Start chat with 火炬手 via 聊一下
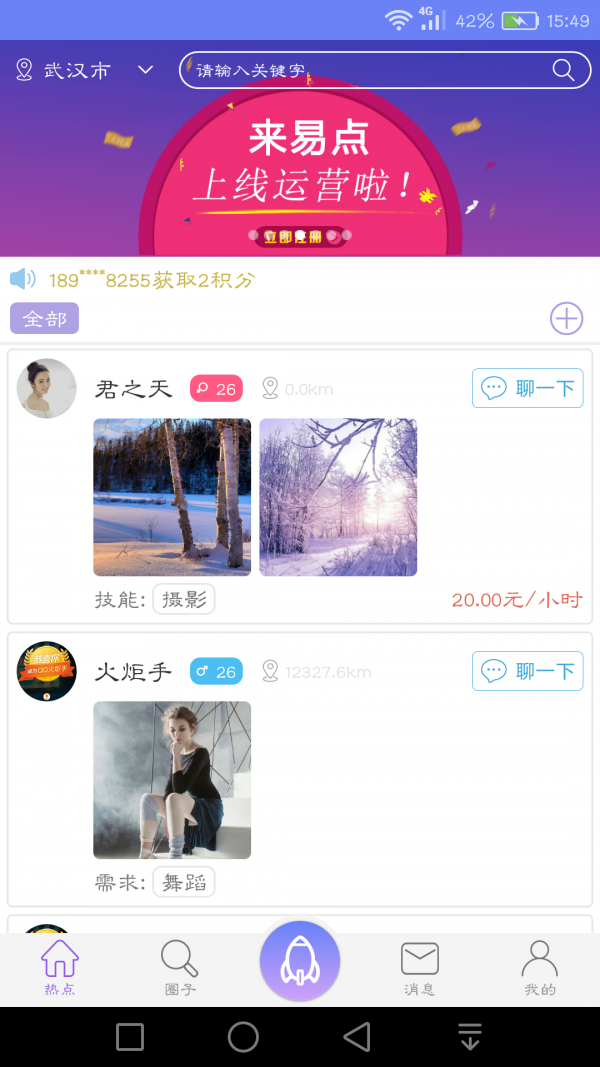This screenshot has height=1067, width=600. [x=527, y=671]
